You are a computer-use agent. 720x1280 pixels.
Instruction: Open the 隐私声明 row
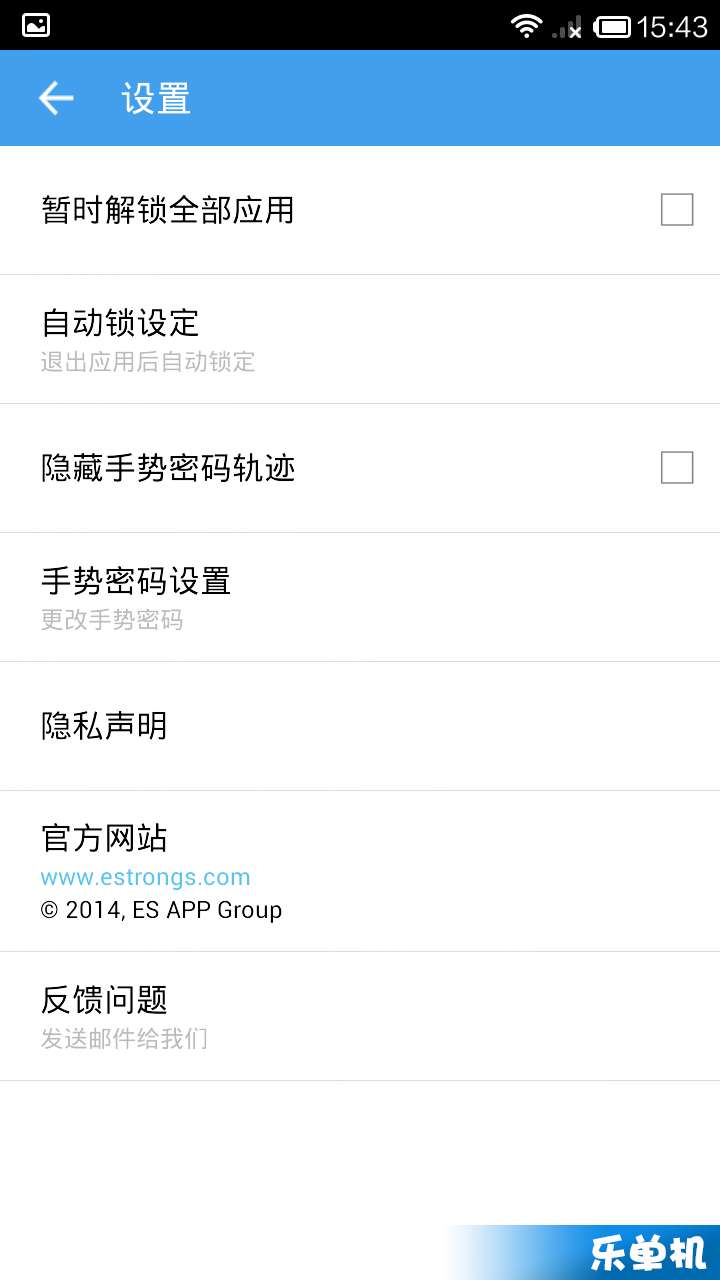[x=360, y=726]
